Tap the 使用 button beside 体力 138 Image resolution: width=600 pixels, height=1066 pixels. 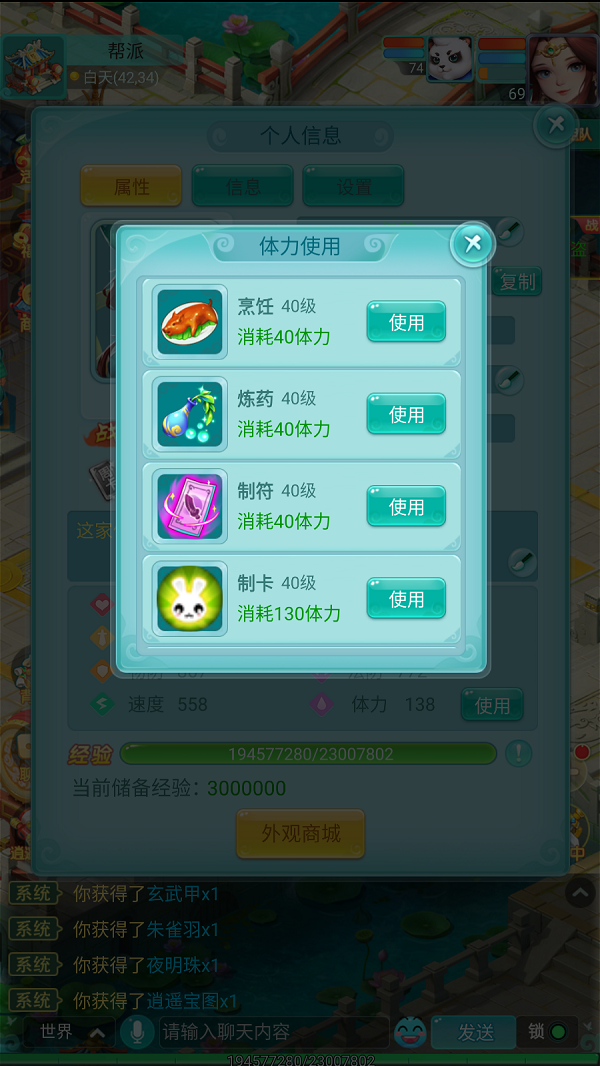click(492, 705)
